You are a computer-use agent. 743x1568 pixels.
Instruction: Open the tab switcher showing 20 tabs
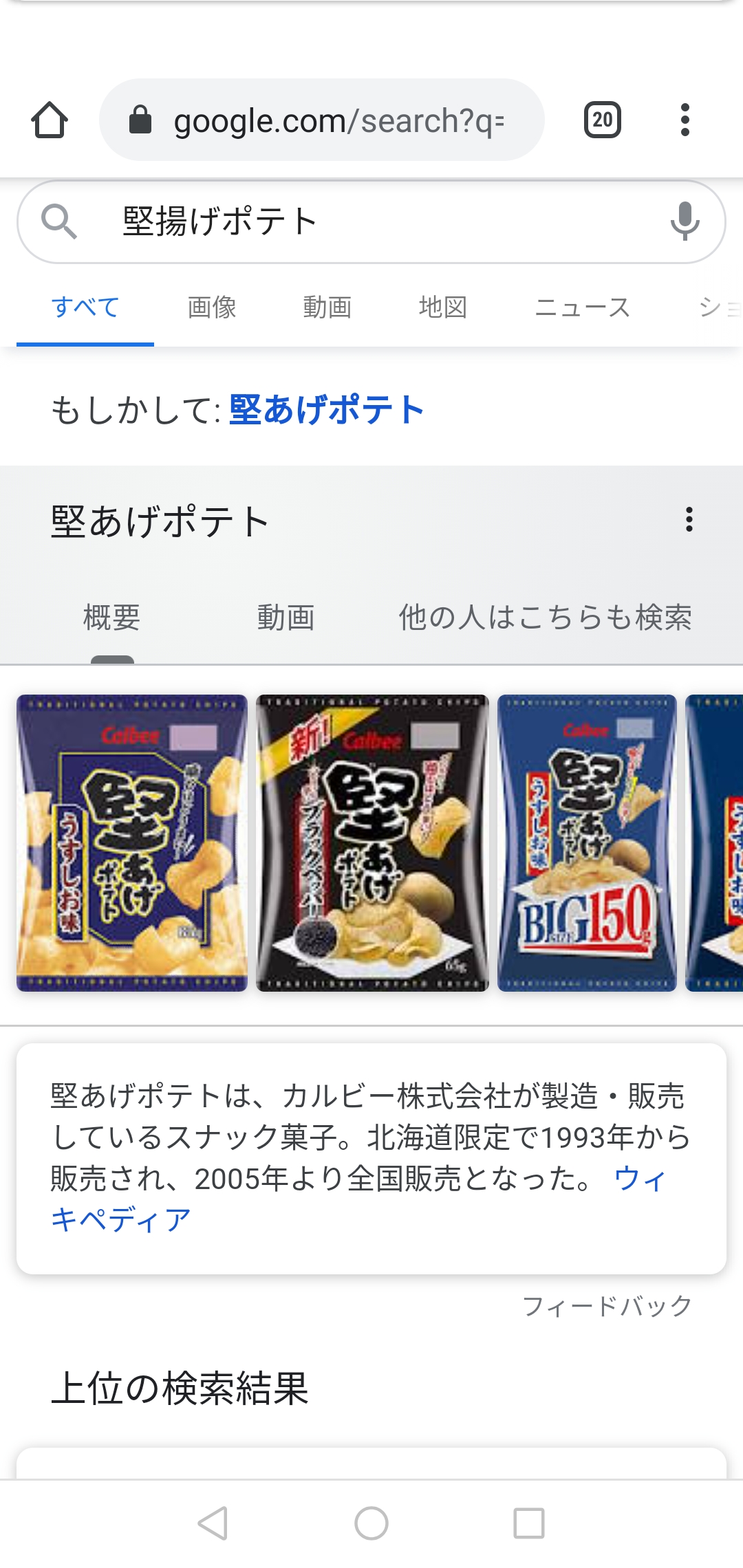coord(602,120)
